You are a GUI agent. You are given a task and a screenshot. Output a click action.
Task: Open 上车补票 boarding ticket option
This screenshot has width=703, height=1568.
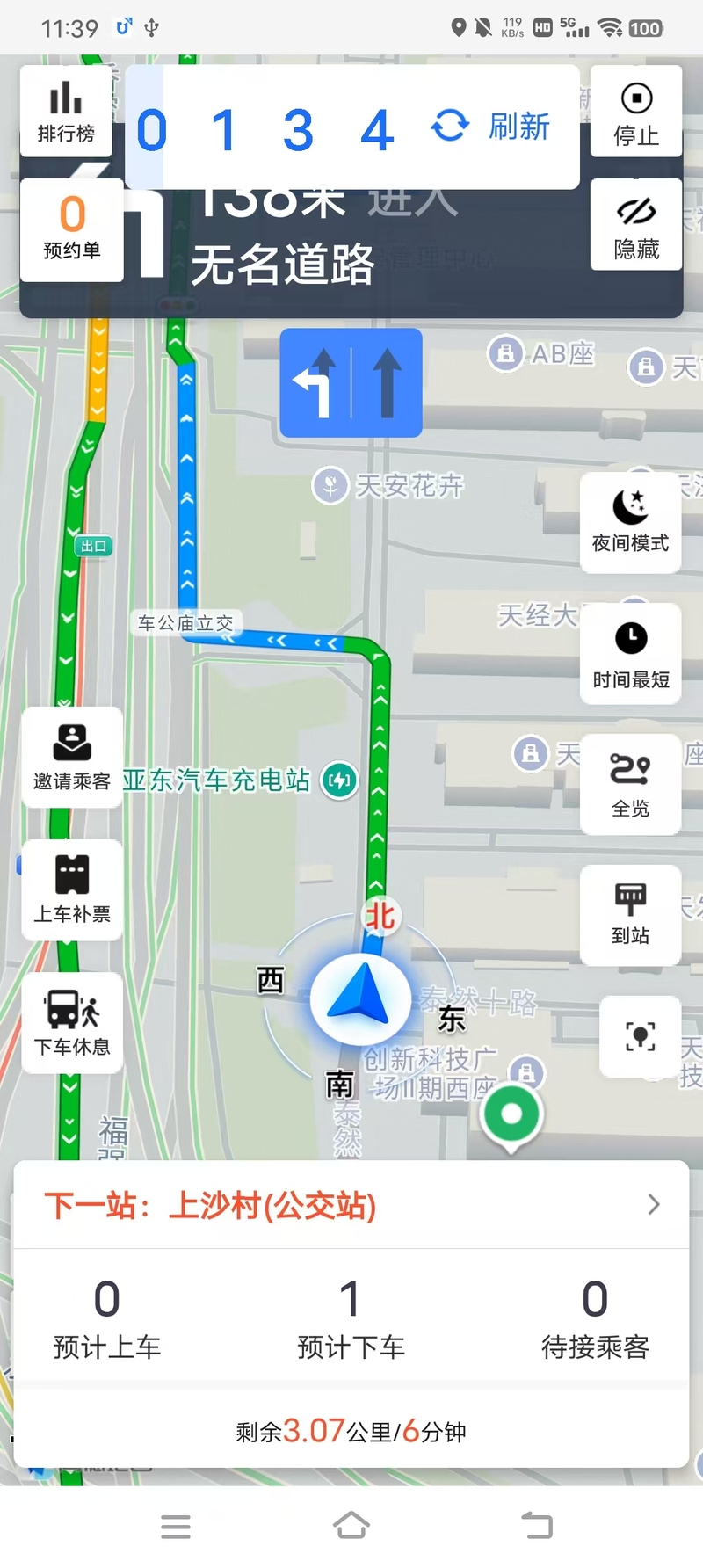point(72,890)
